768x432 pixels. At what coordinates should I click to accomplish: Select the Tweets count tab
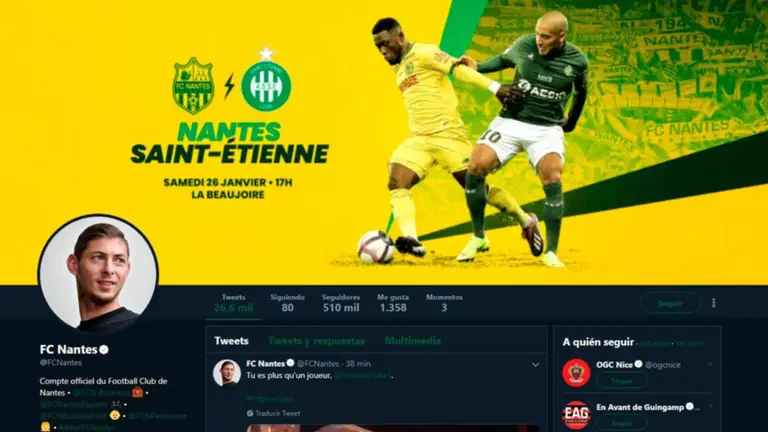(233, 302)
